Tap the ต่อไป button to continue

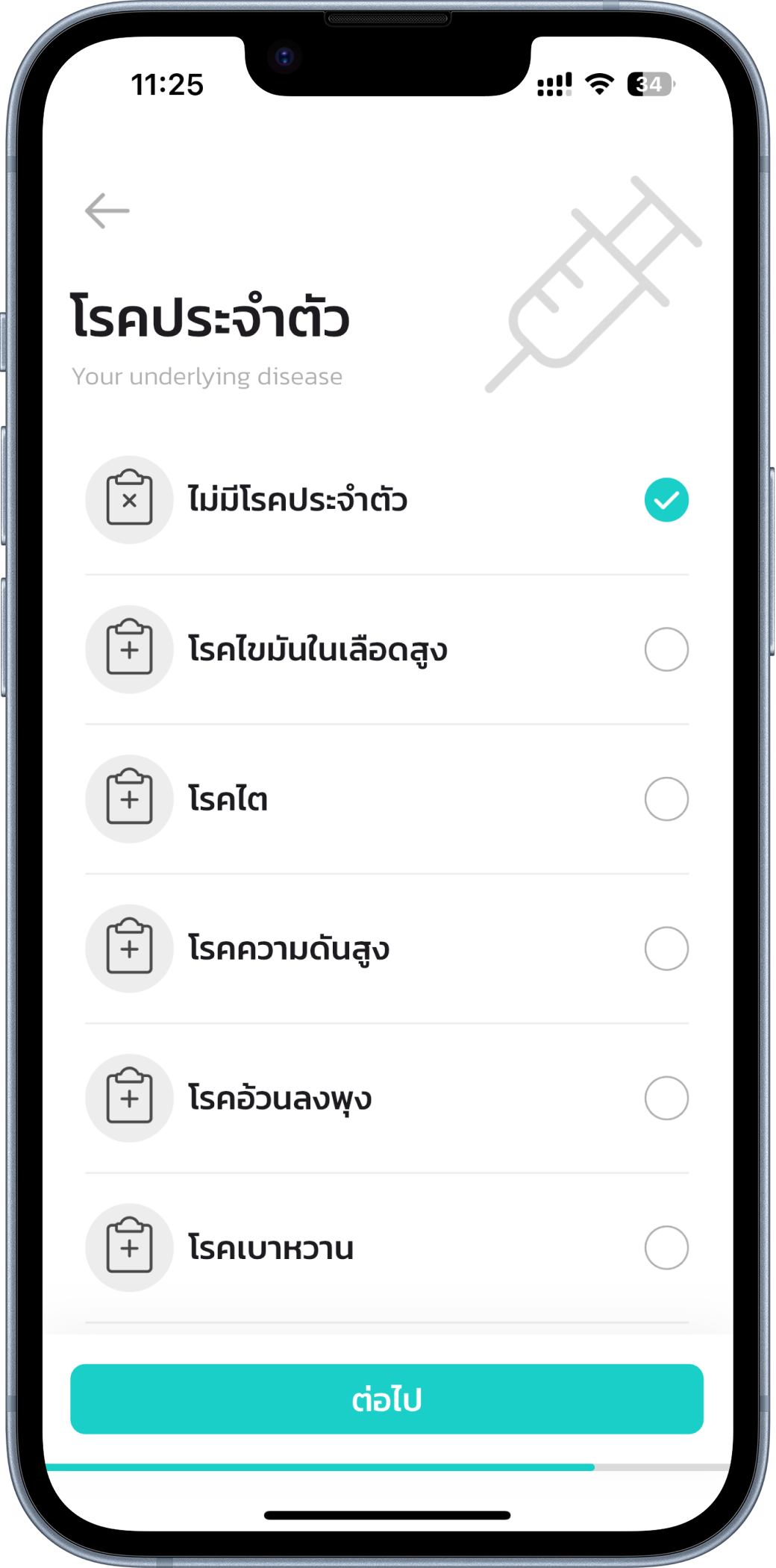(387, 1399)
